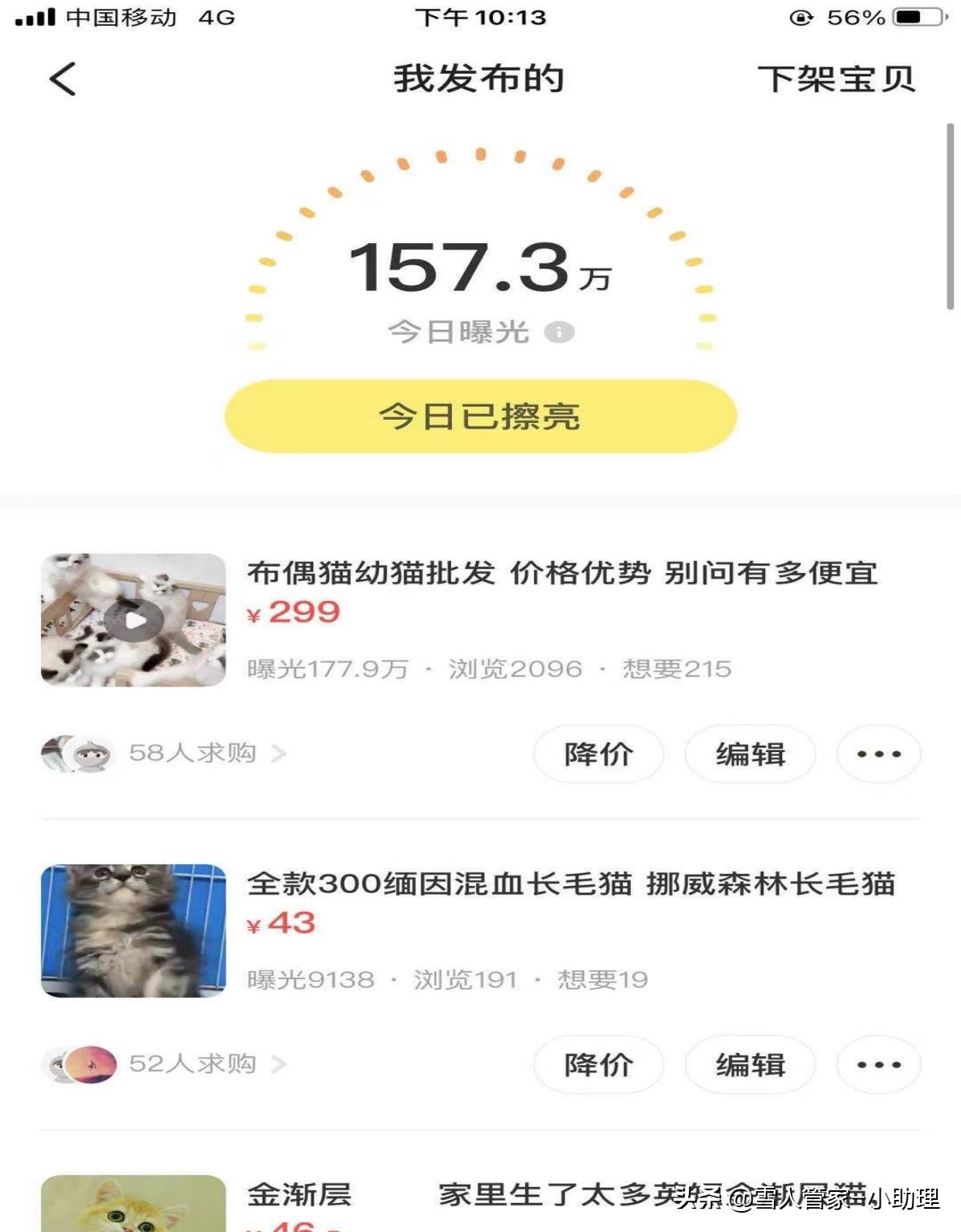Select the 我发布的 page title
The height and width of the screenshot is (1232, 961).
pyautogui.click(x=480, y=79)
